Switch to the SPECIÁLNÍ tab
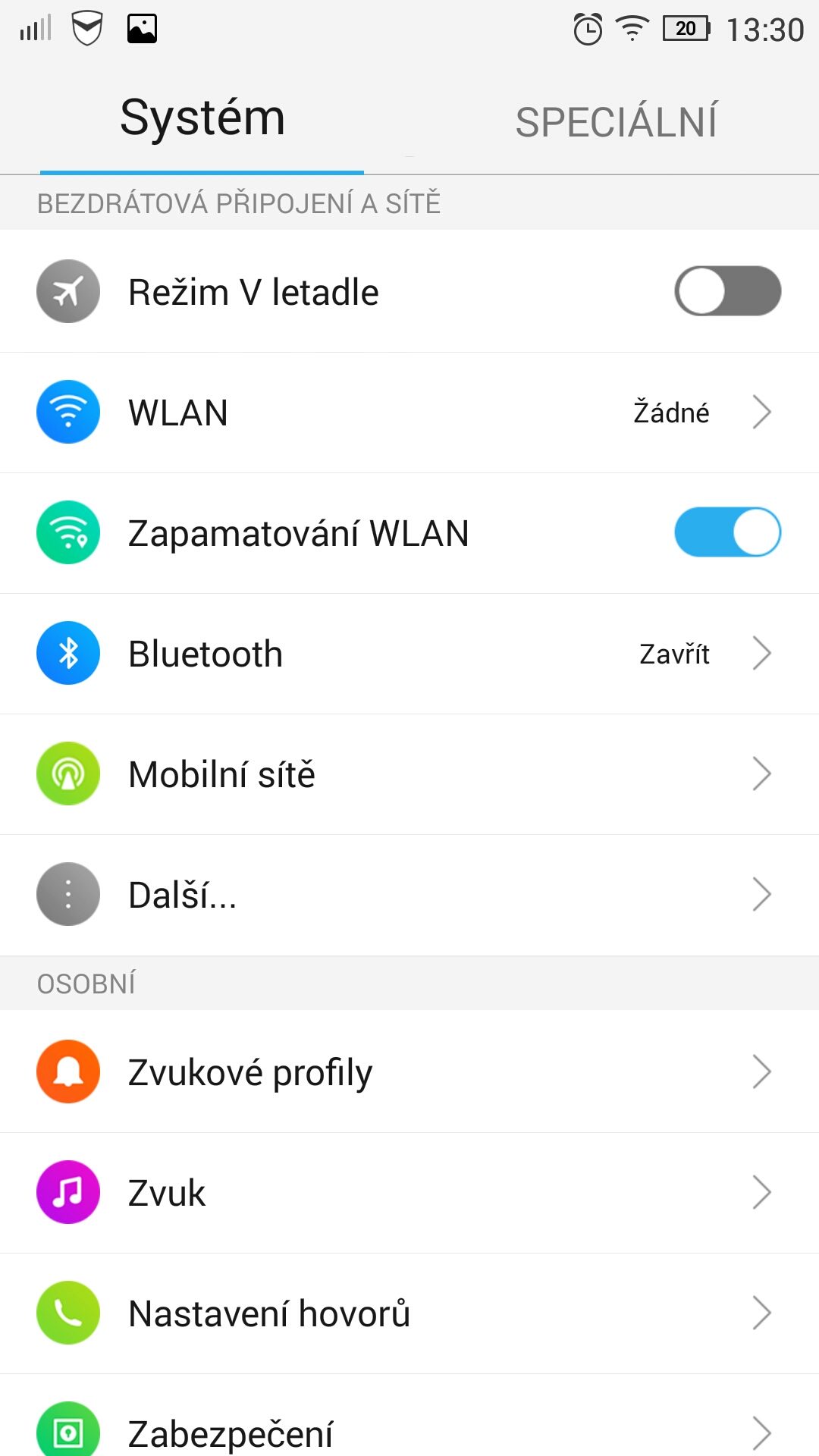The height and width of the screenshot is (1456, 819). 616,121
